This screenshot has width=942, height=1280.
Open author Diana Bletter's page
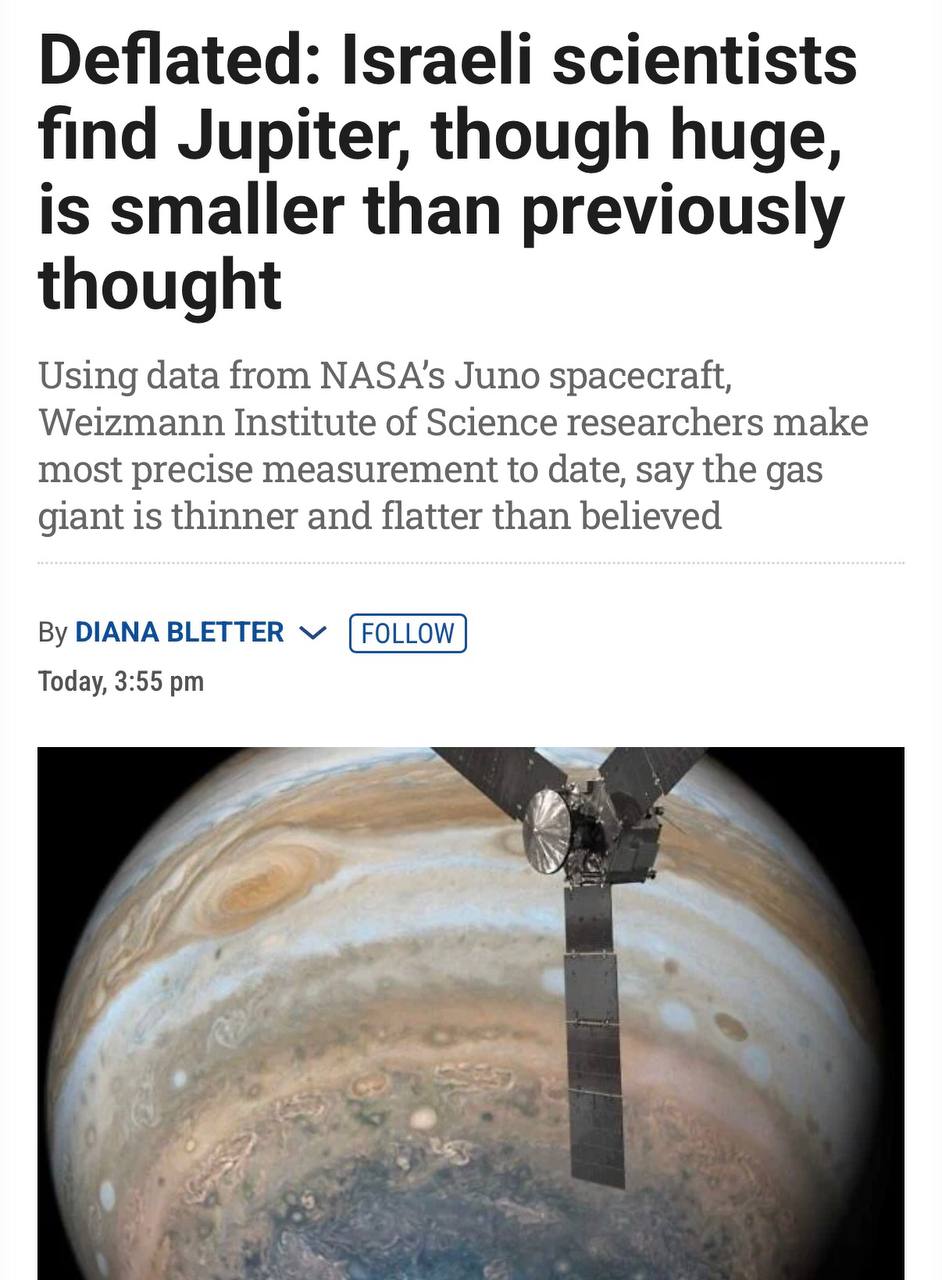pyautogui.click(x=179, y=633)
